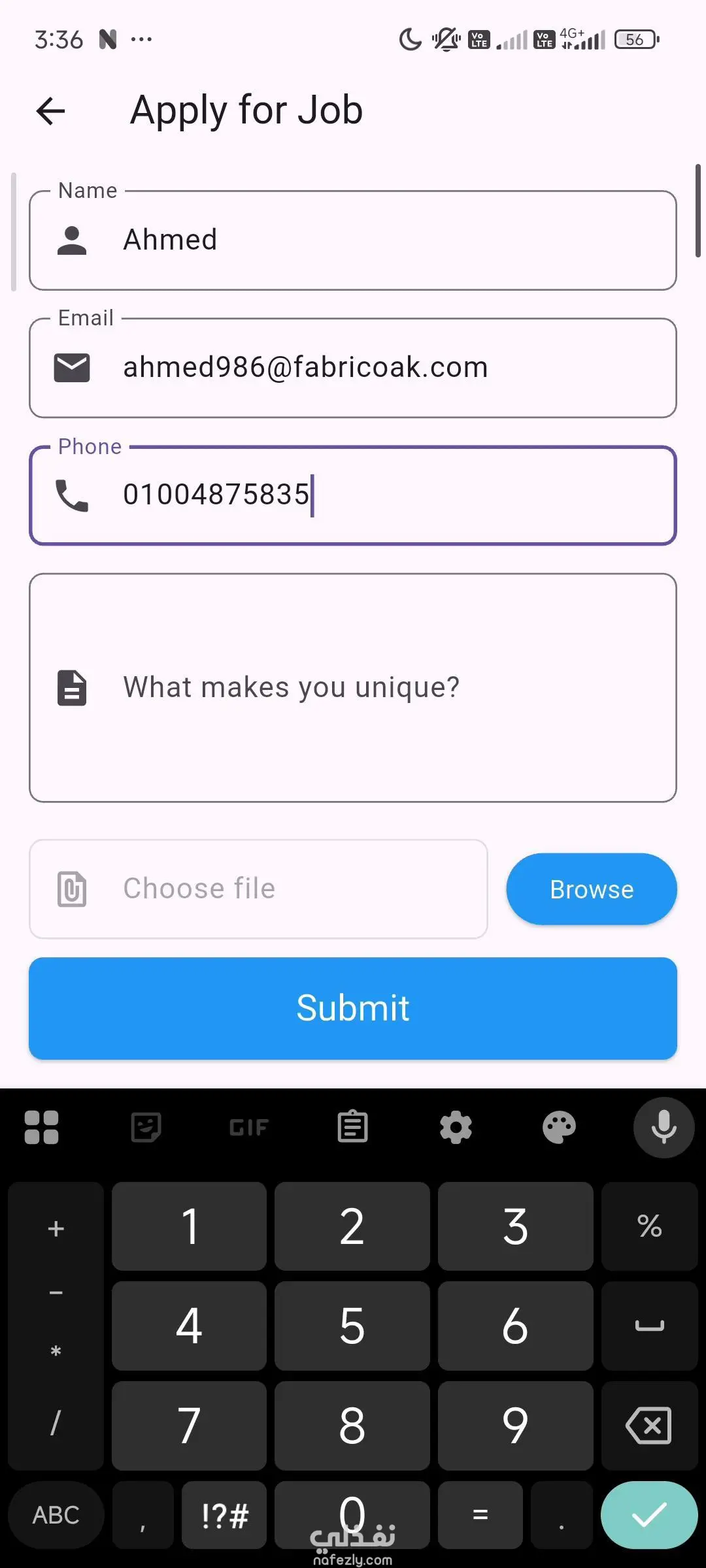Go back from Apply for Job
The height and width of the screenshot is (1568, 706).
(x=50, y=110)
